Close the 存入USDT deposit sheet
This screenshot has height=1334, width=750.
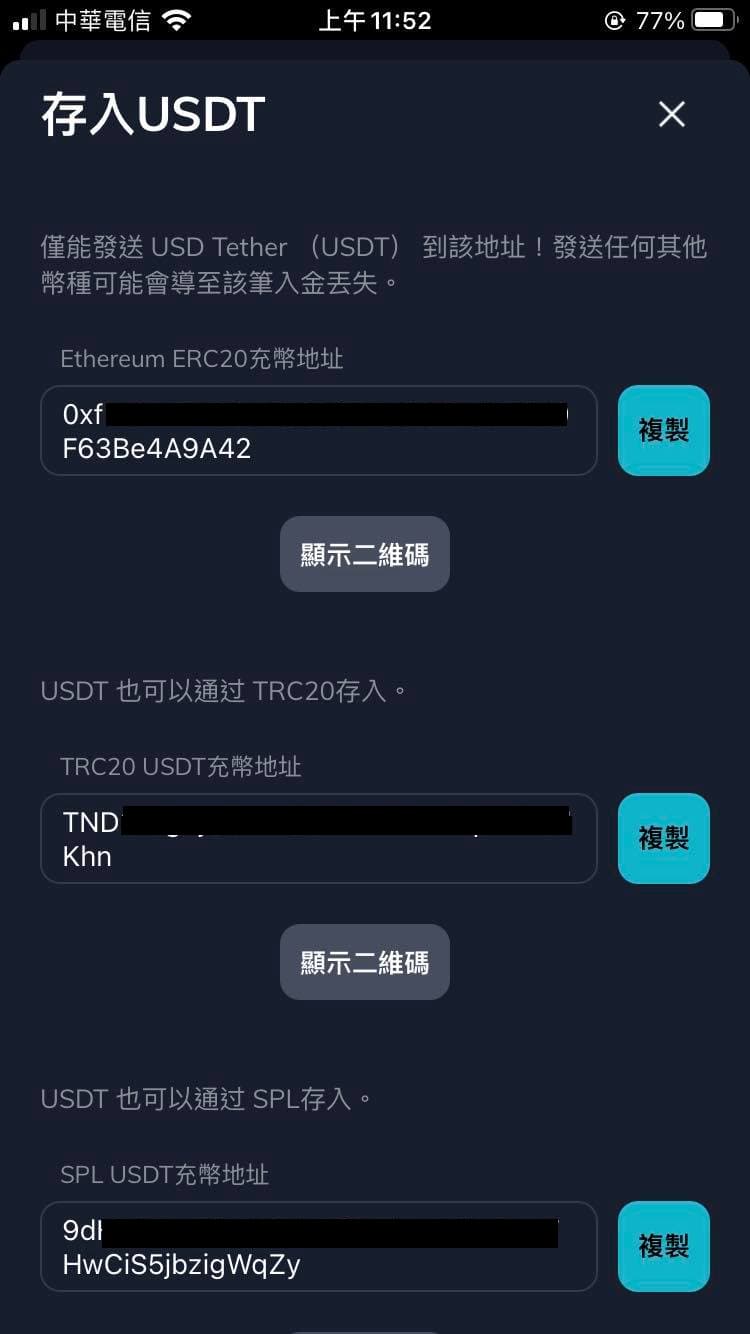coord(672,115)
